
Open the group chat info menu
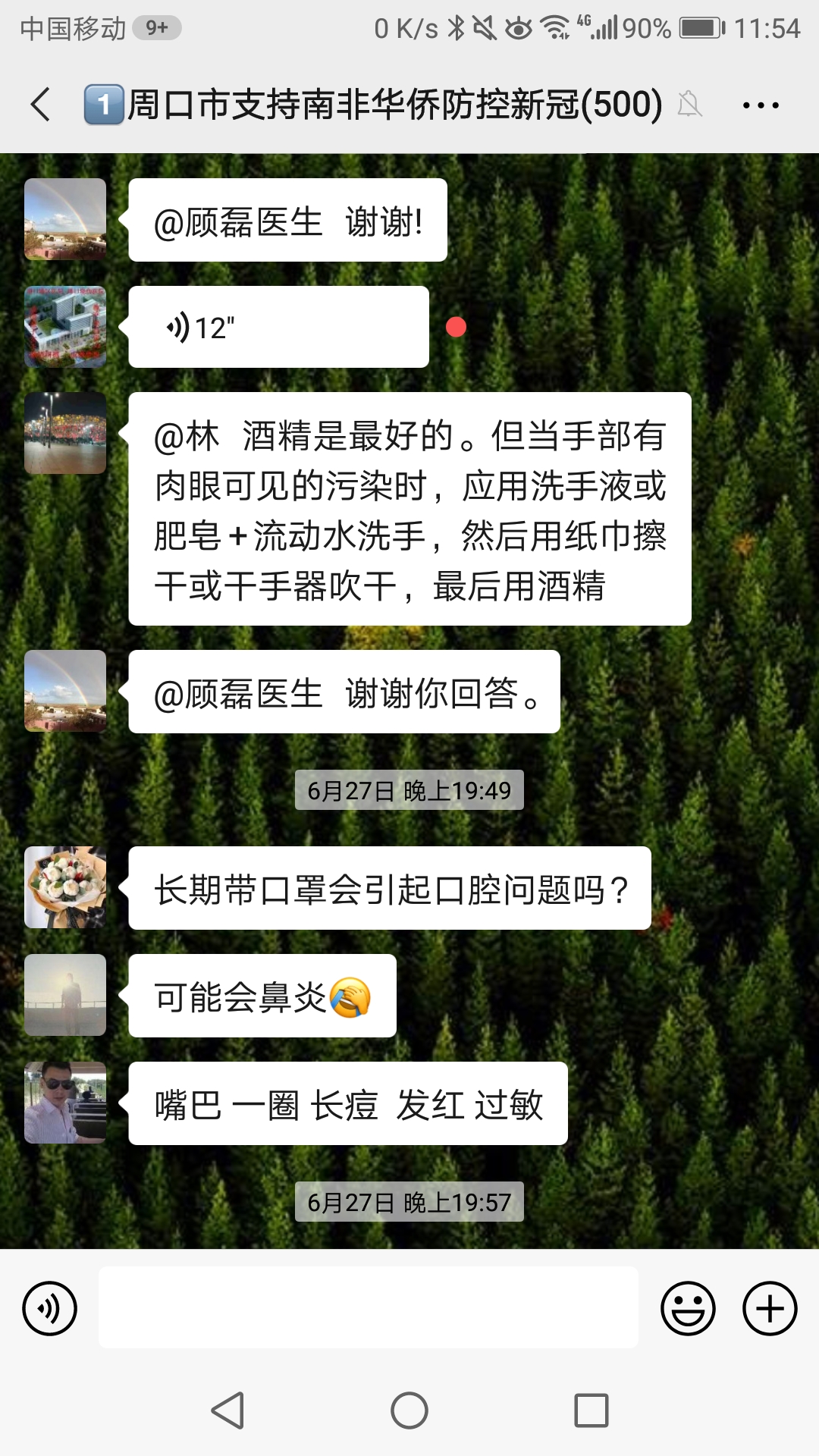(x=761, y=105)
